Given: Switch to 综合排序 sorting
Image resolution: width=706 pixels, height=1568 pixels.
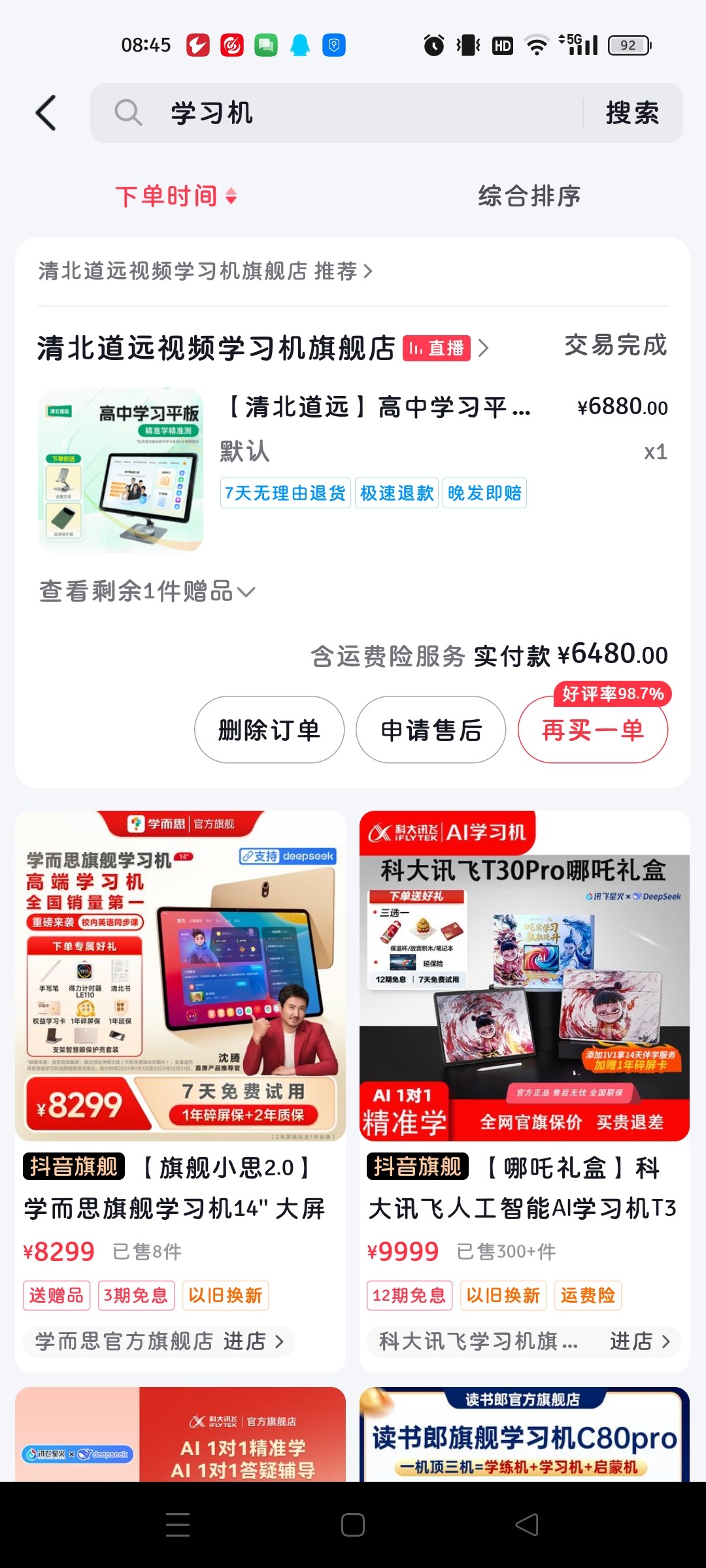Looking at the screenshot, I should 529,196.
